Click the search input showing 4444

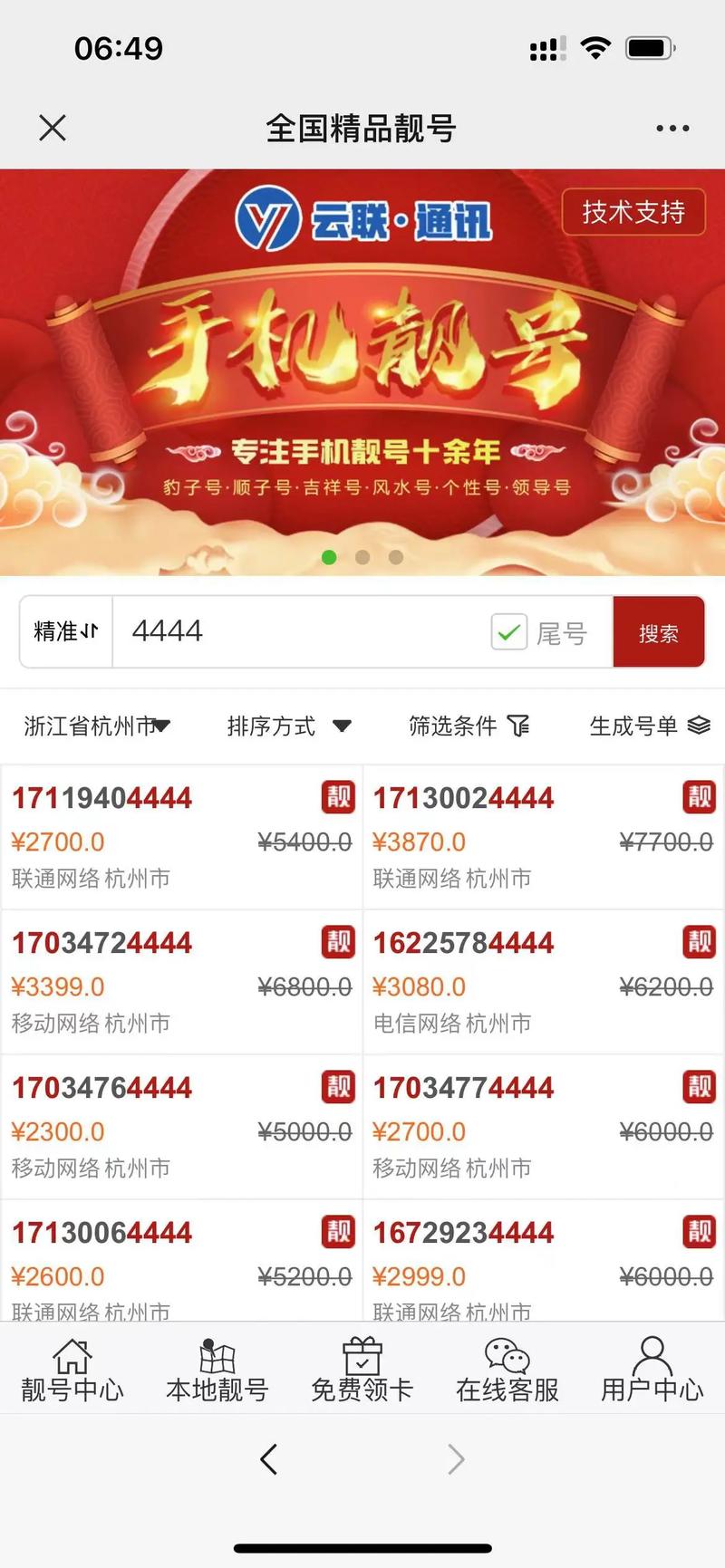[x=299, y=631]
